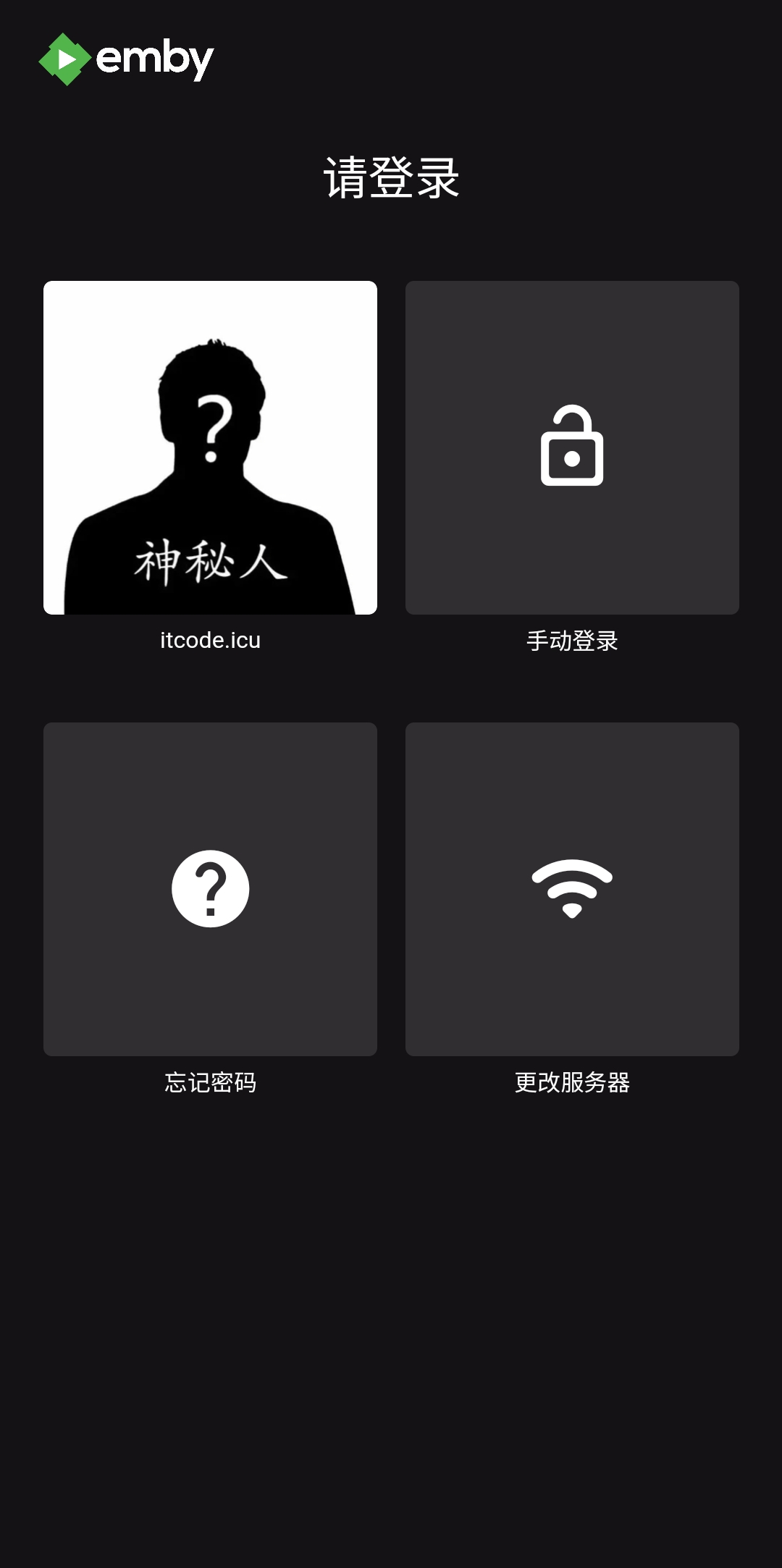Tap the Wi-Fi icon to change servers

click(572, 888)
